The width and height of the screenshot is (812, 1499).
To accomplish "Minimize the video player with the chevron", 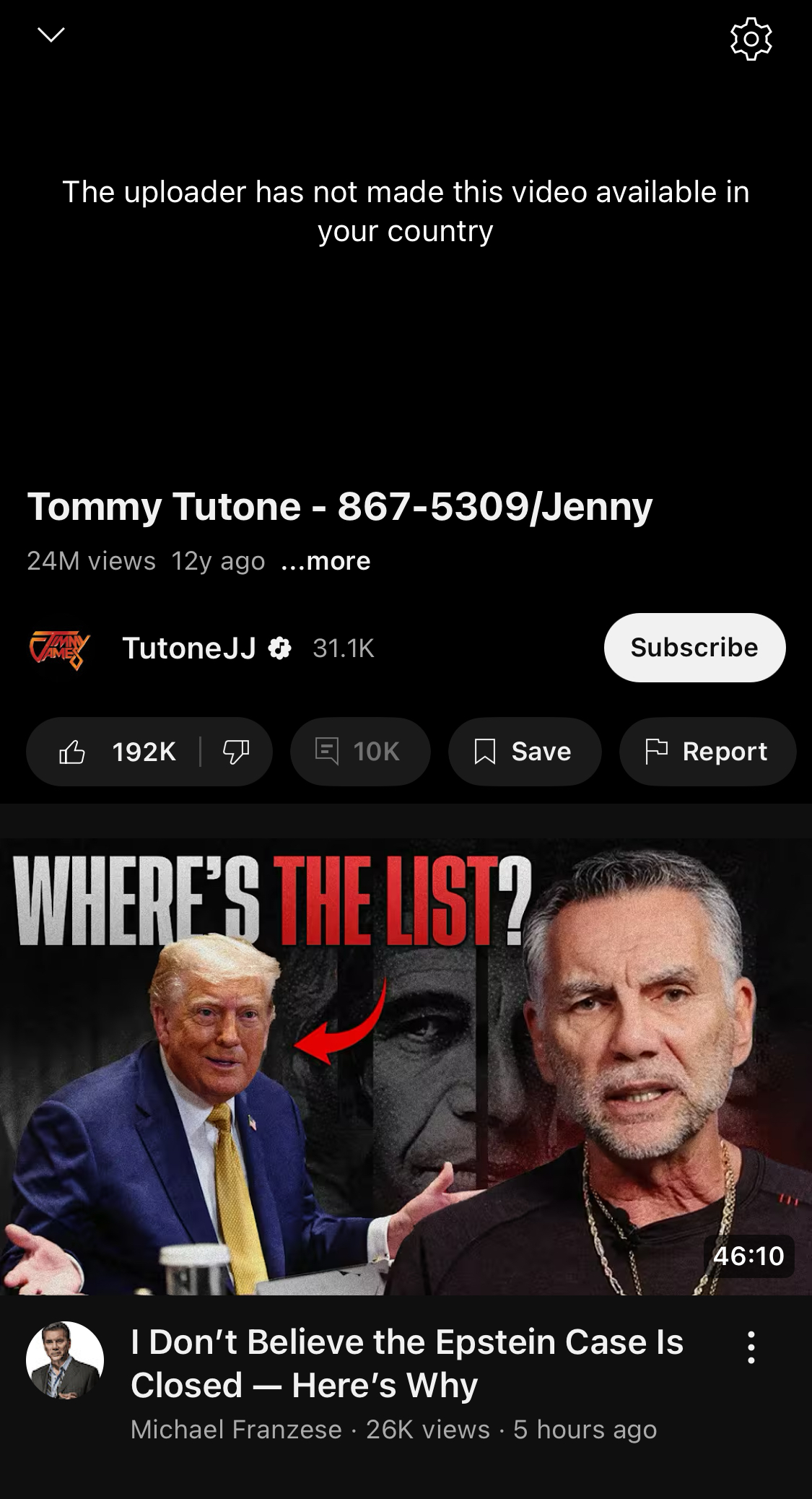I will [51, 35].
